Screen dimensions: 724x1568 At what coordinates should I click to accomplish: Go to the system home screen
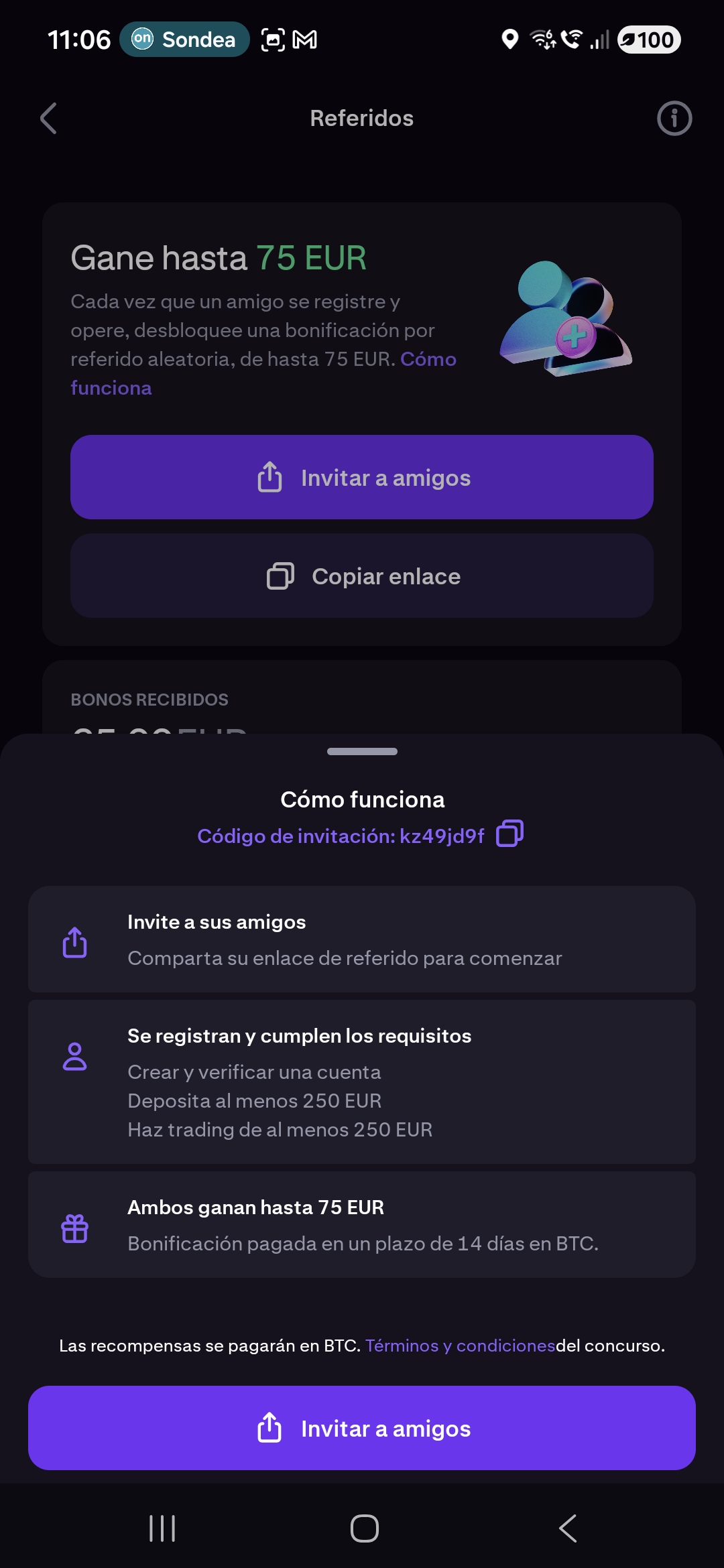click(364, 1528)
